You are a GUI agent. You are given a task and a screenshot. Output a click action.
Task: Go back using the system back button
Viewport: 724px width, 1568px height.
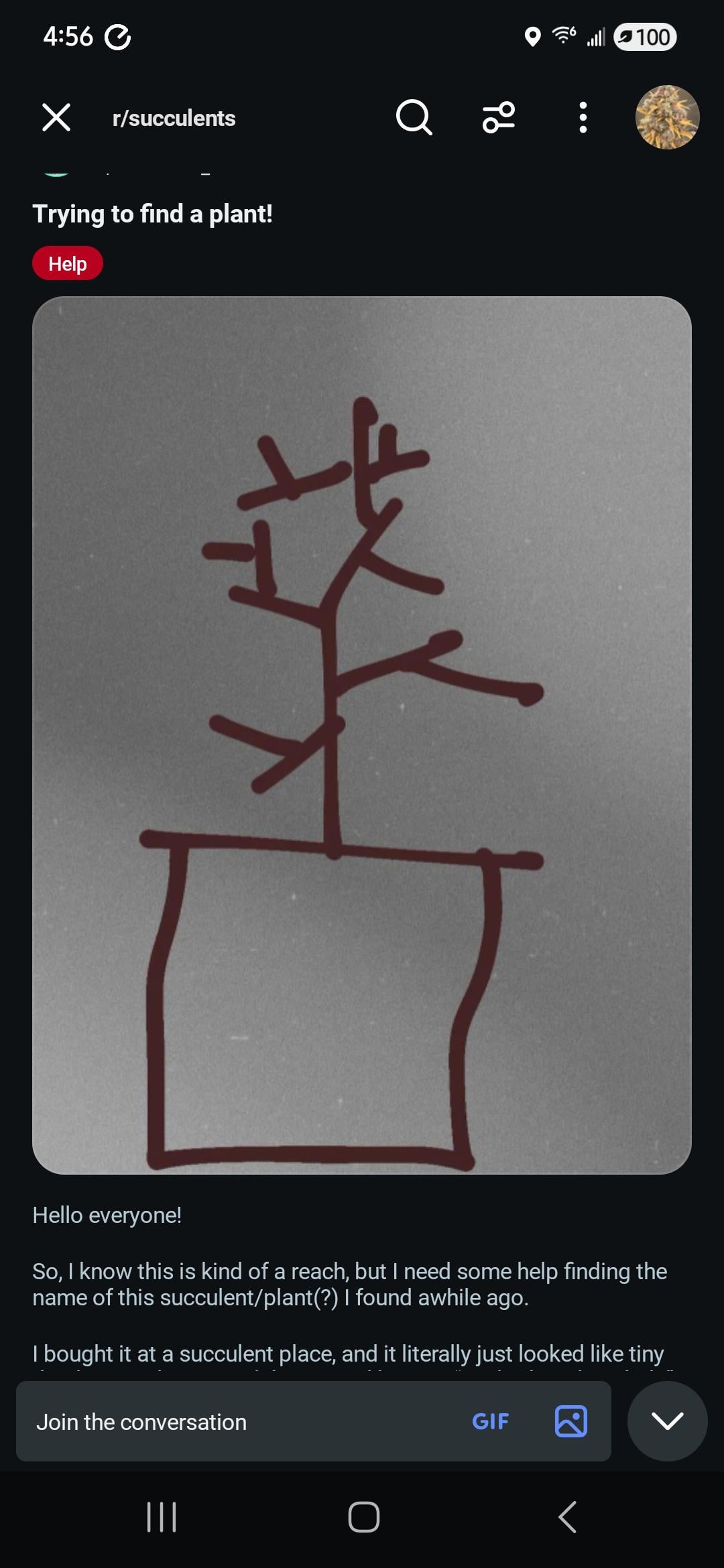[567, 1517]
